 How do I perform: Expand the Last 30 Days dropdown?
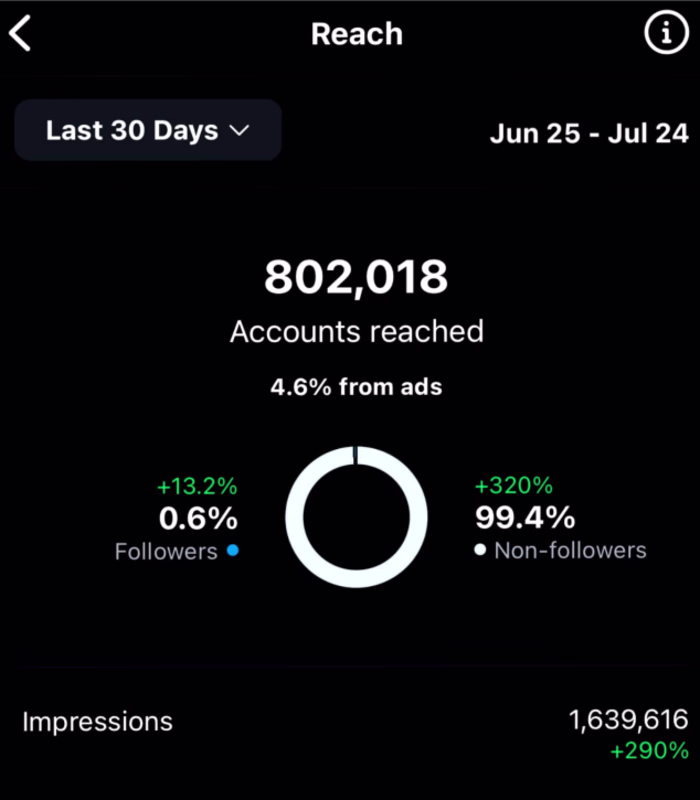coord(147,131)
